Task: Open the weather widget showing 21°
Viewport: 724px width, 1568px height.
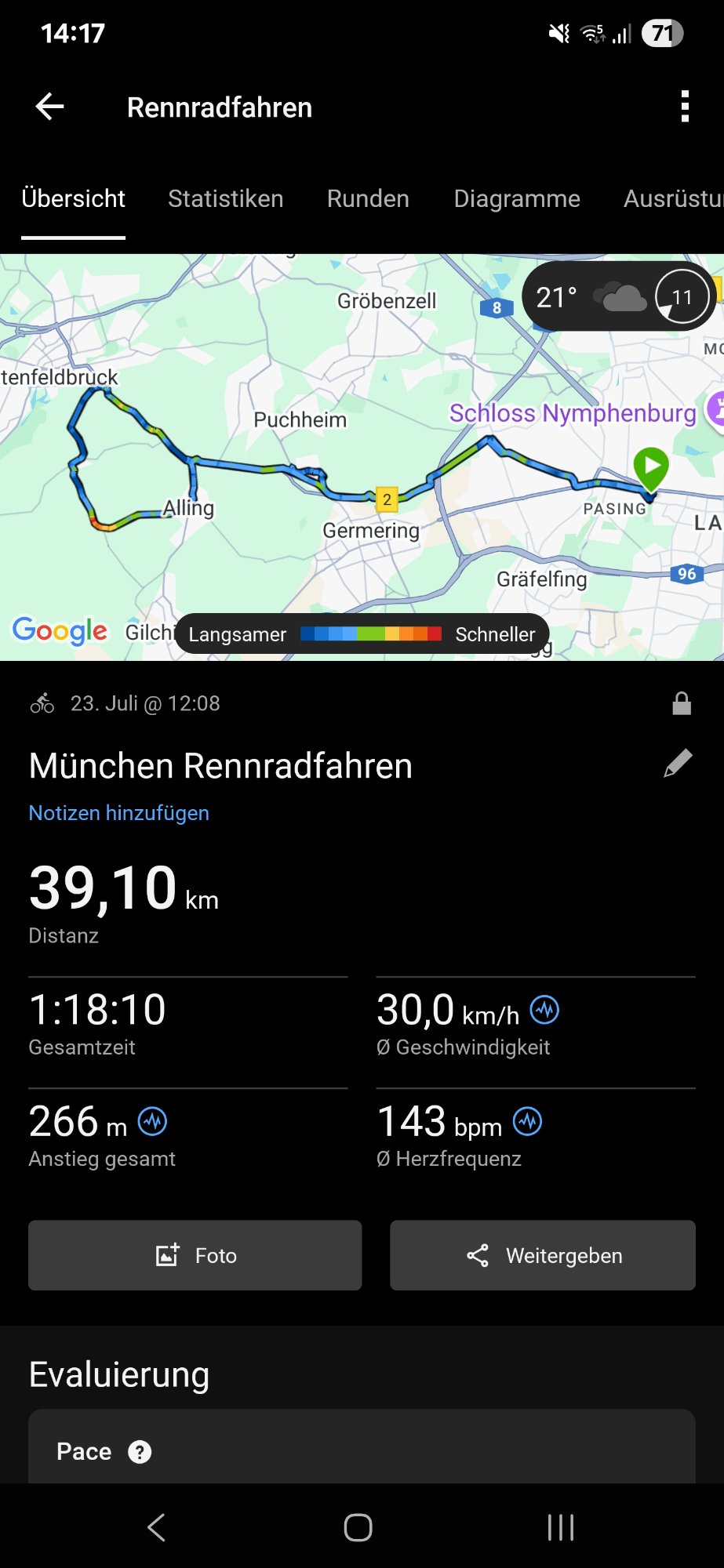Action: pos(620,297)
